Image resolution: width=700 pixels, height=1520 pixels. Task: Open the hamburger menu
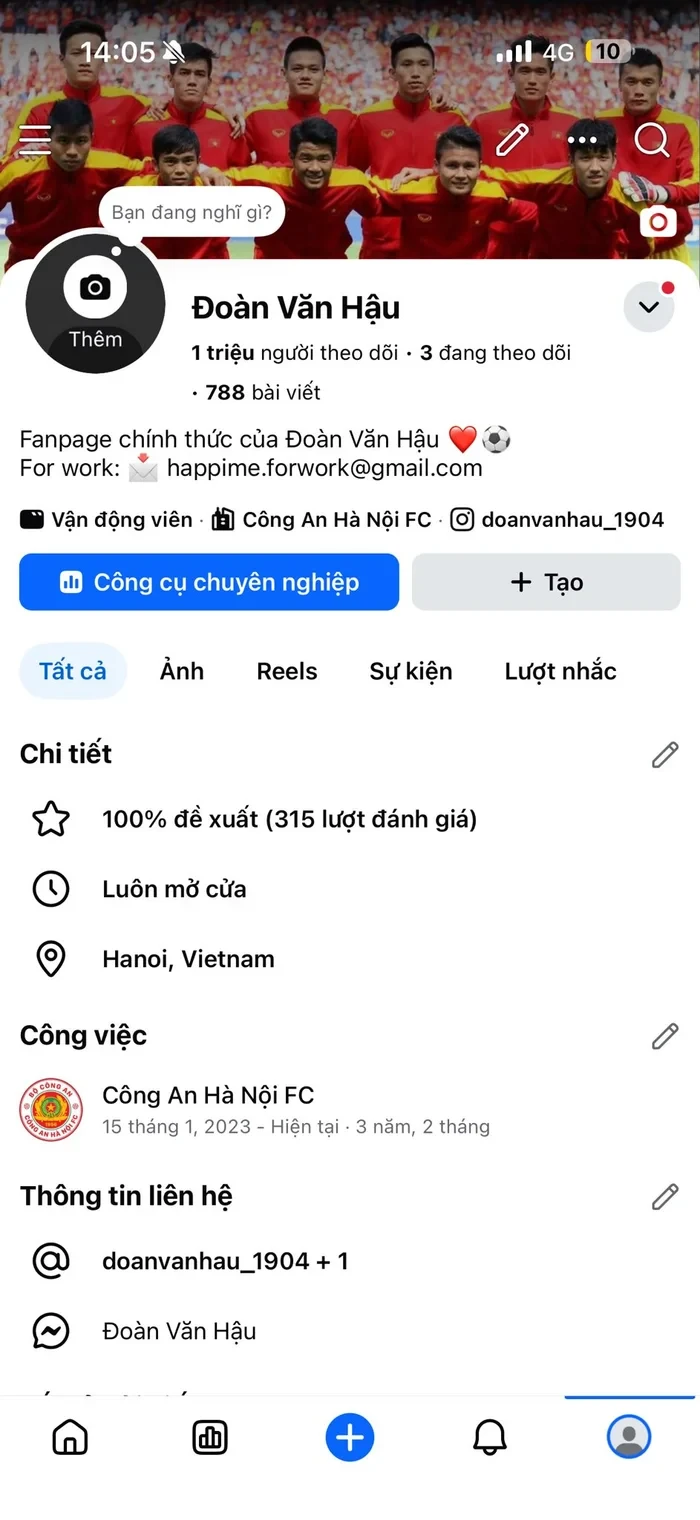(35, 141)
